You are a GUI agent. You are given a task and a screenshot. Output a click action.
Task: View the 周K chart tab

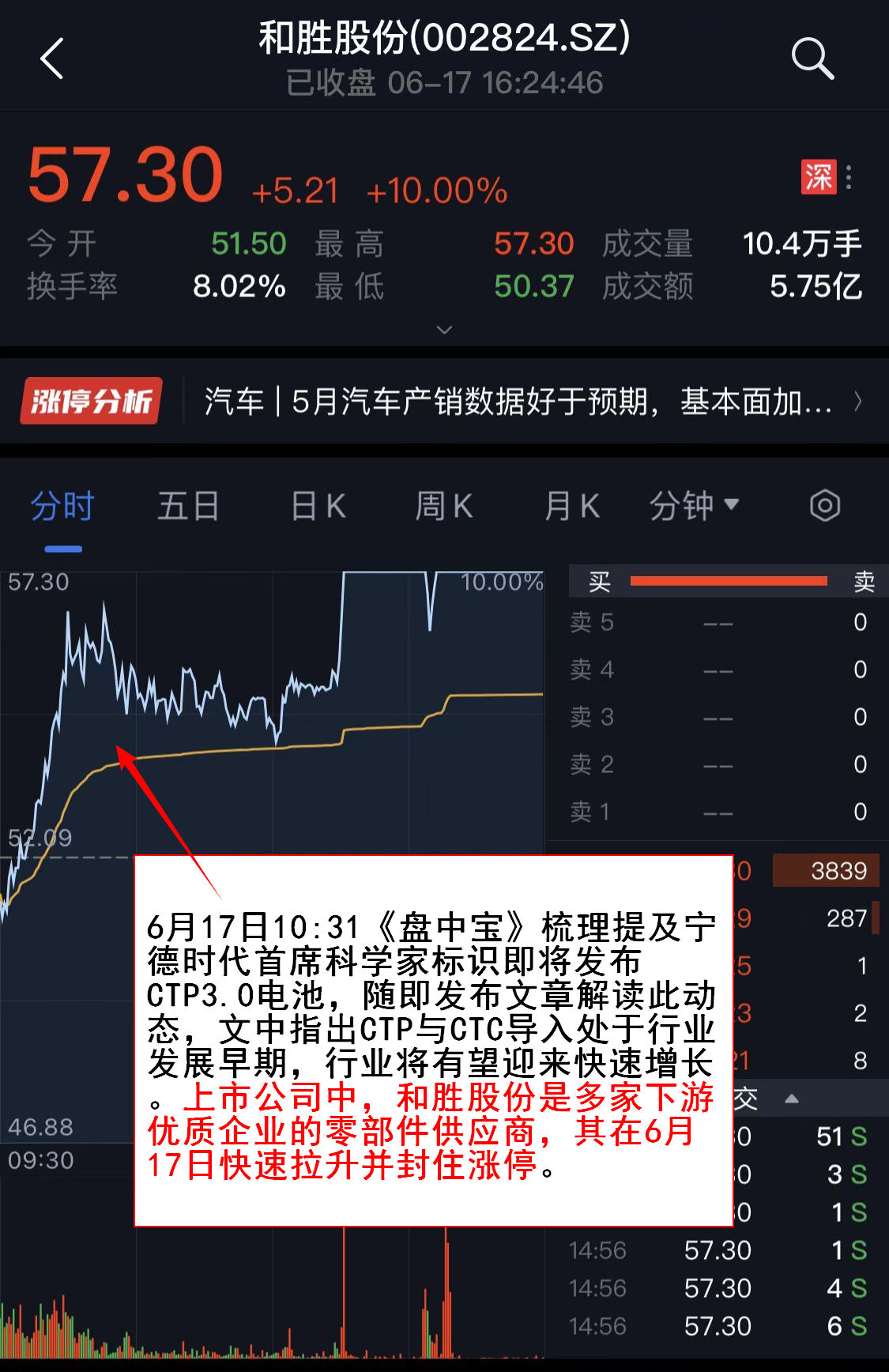444,507
